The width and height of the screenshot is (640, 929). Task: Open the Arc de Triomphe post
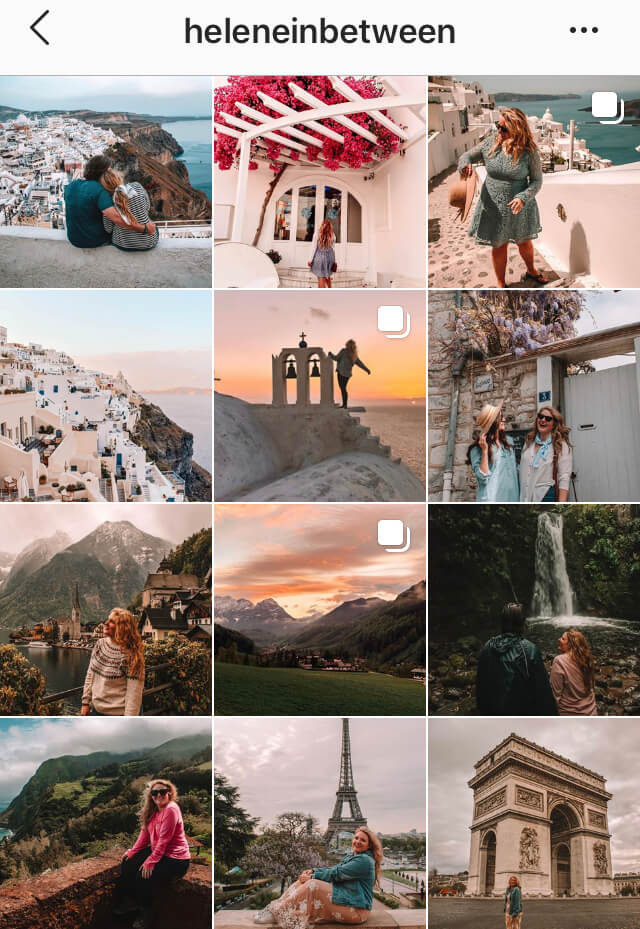[x=534, y=824]
